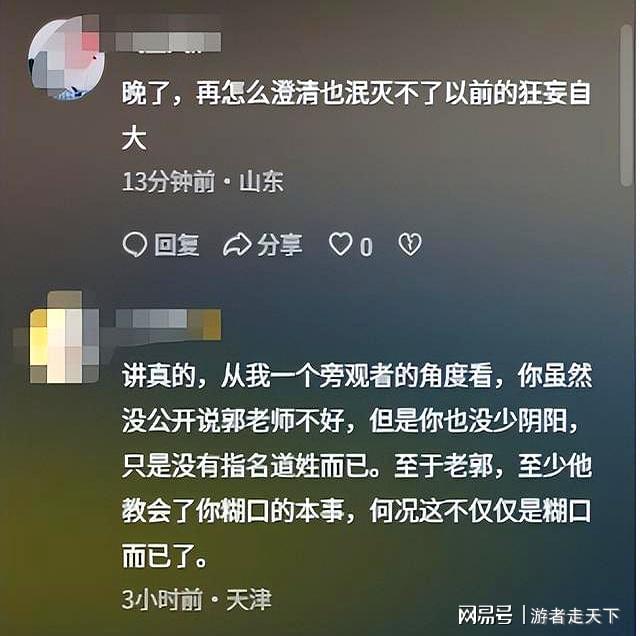Dislike the comment with the broken heart icon
Screen dimensions: 640x636
point(410,245)
